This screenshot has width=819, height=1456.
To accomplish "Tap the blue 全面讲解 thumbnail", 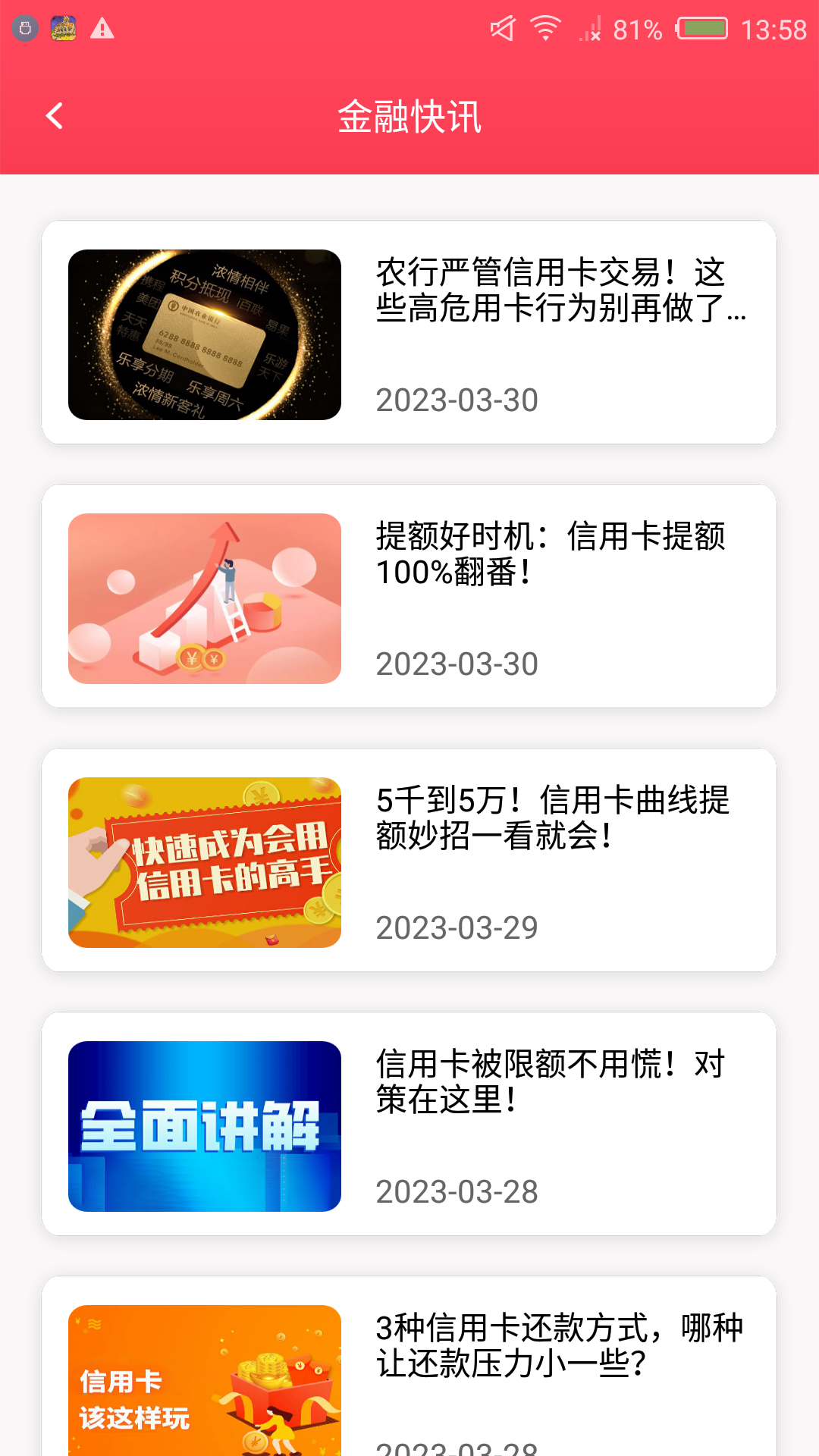I will point(205,1128).
